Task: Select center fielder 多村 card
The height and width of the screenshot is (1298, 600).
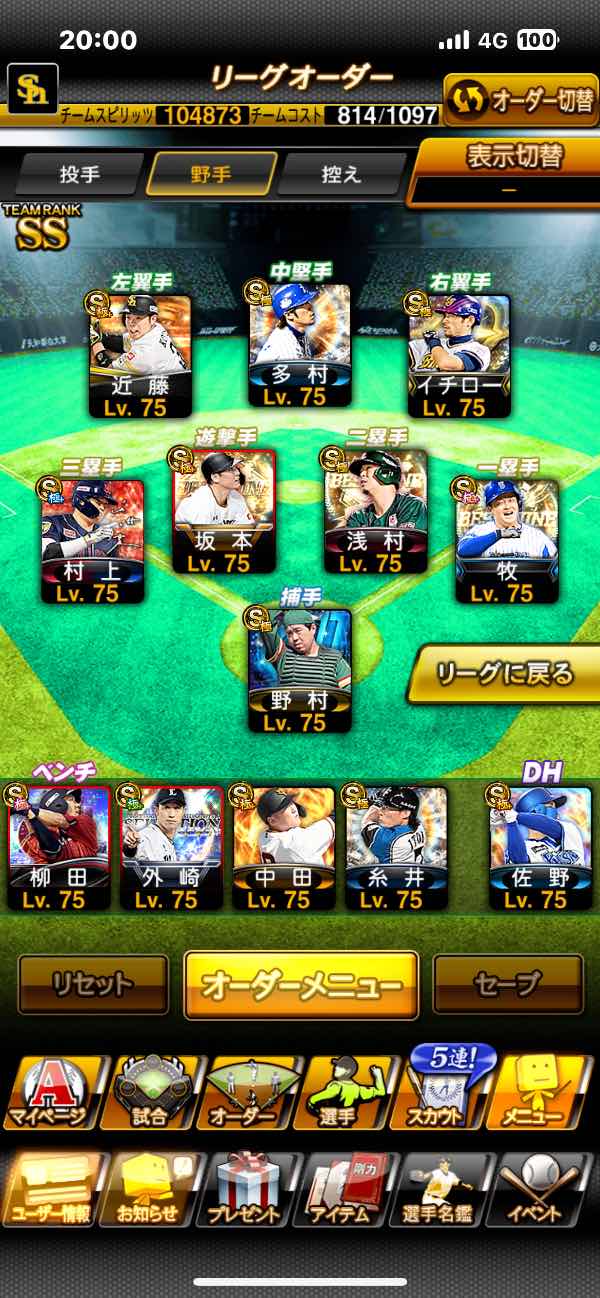Action: [x=299, y=345]
